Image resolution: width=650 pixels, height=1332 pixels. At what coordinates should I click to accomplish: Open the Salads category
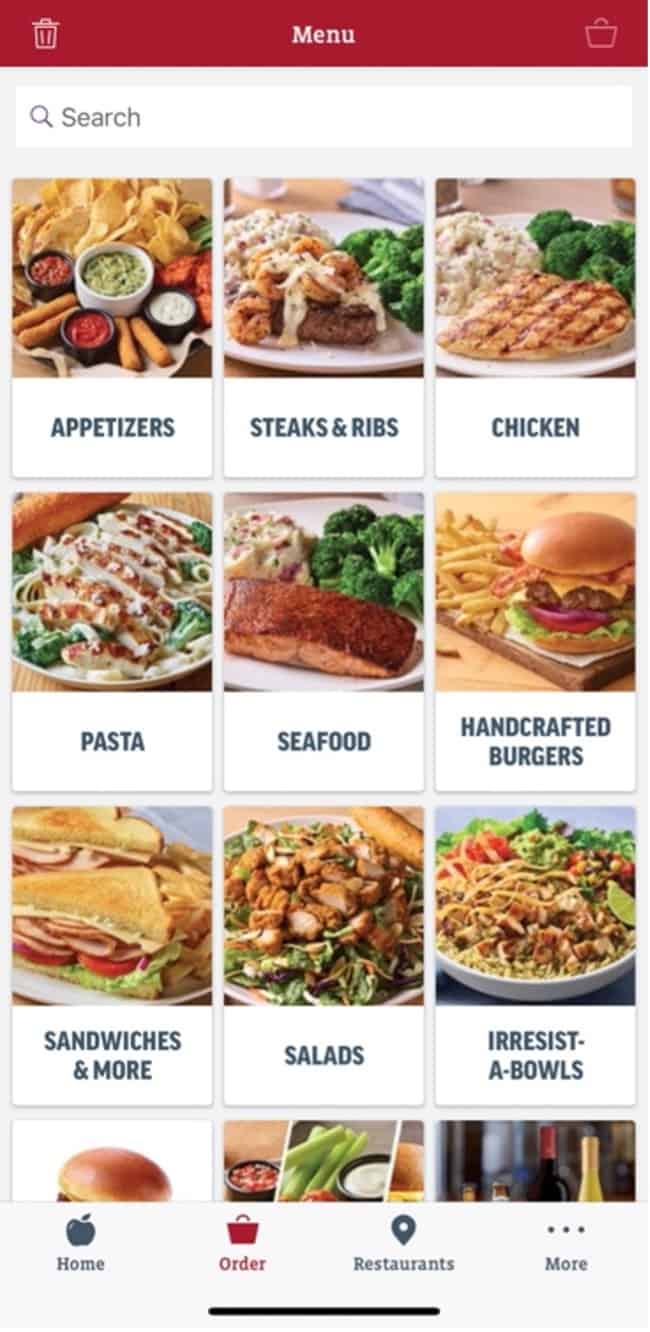pyautogui.click(x=324, y=956)
